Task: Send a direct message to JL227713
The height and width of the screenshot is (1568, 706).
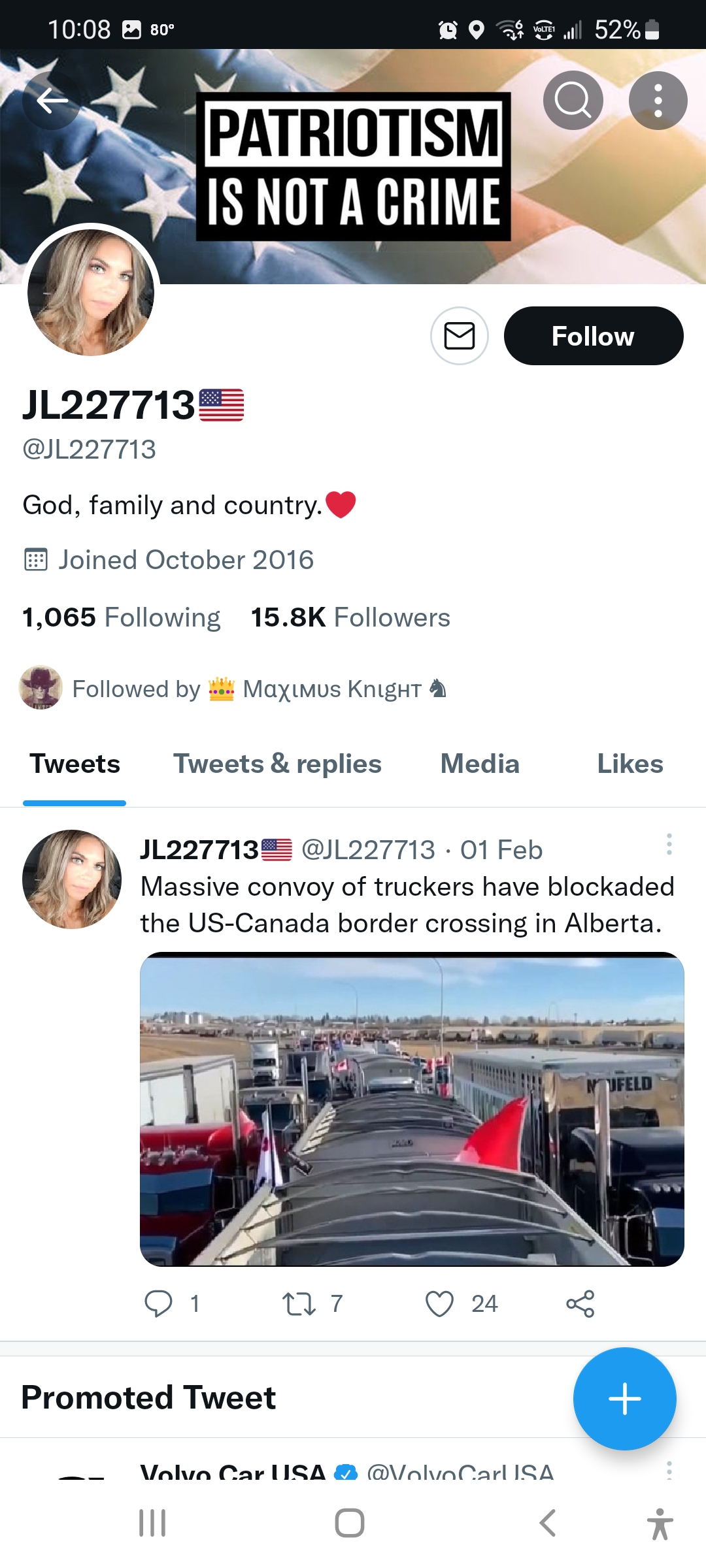Action: (460, 336)
